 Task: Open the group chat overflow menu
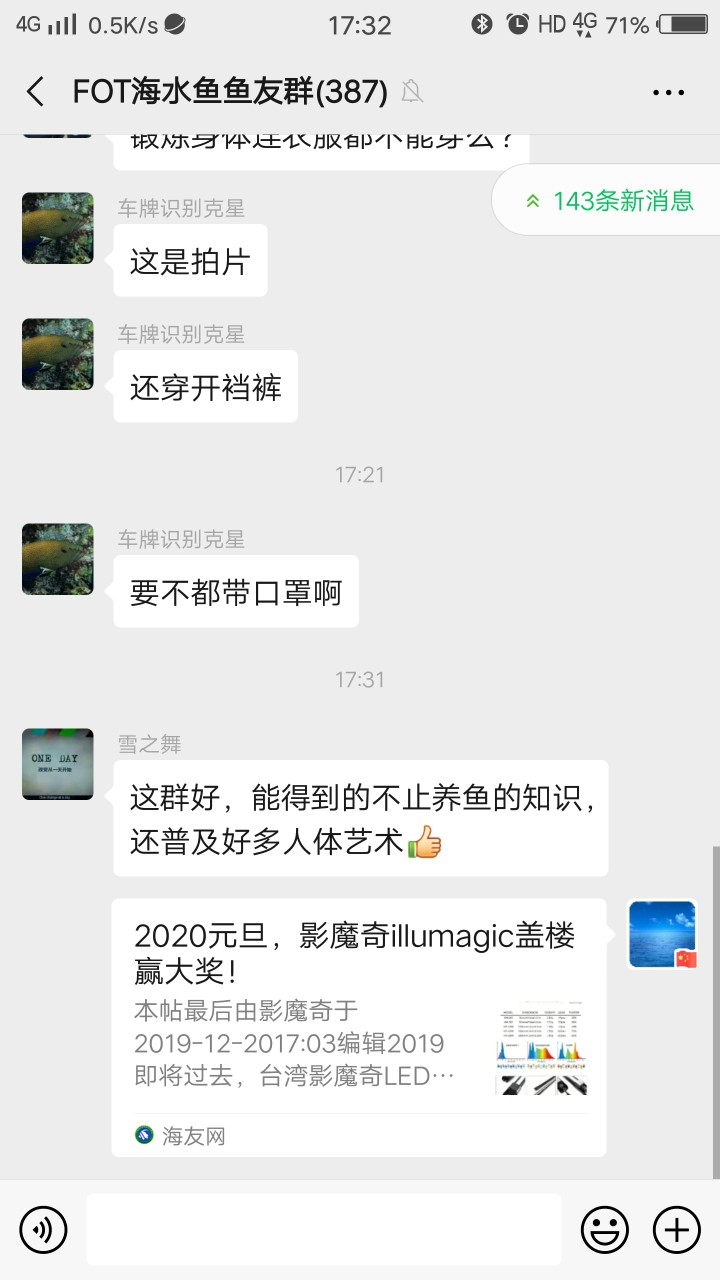pos(668,92)
